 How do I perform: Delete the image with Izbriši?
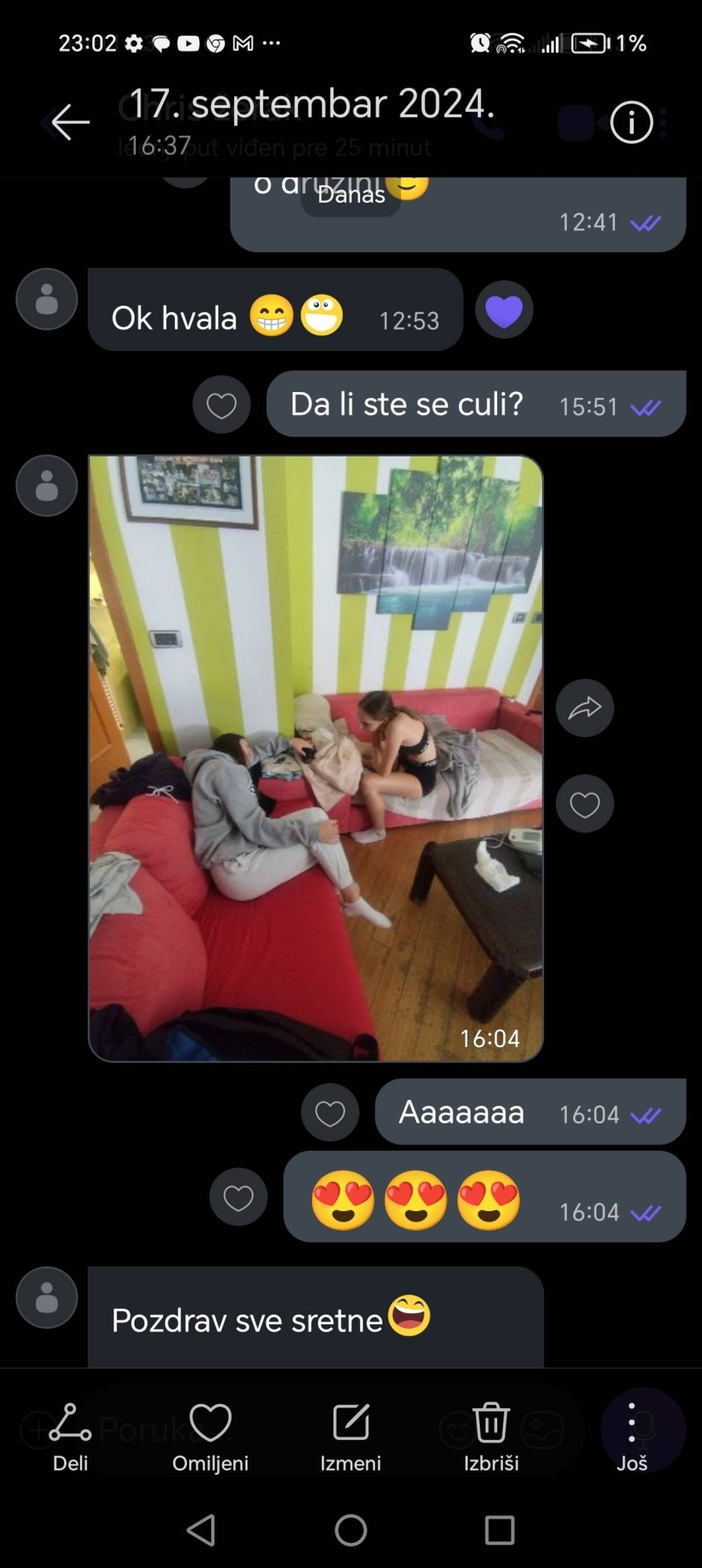491,1437
